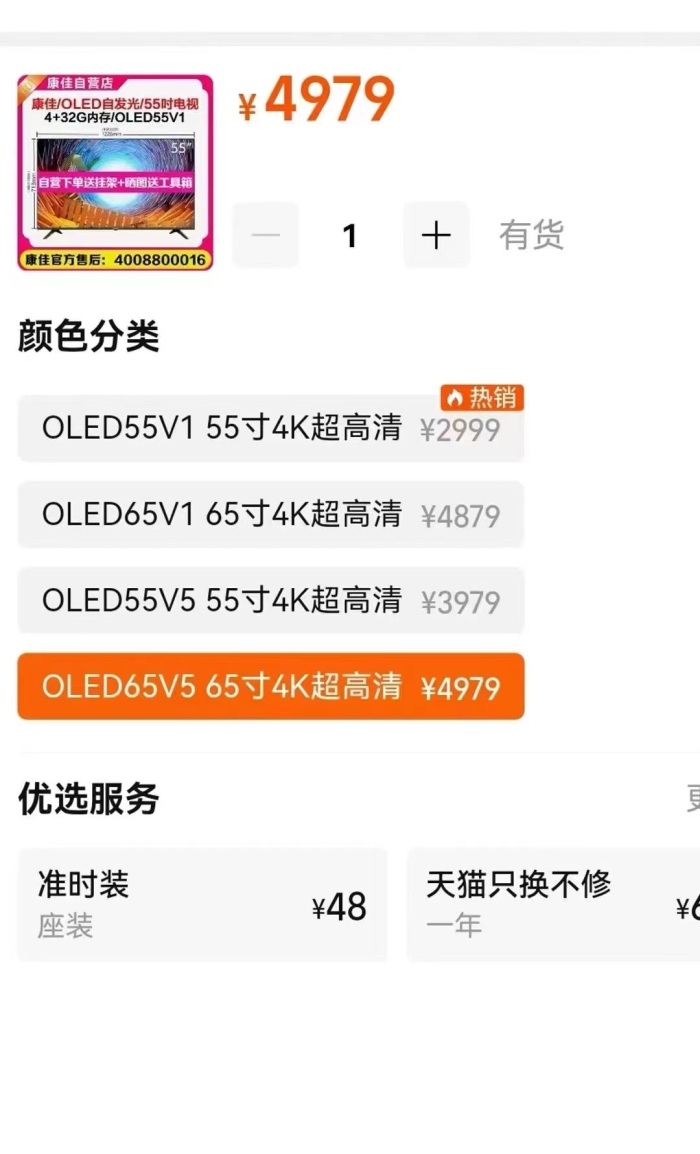Select the OLED55V1 55寸 option
Image resolution: width=700 pixels, height=1154 pixels.
(x=270, y=429)
